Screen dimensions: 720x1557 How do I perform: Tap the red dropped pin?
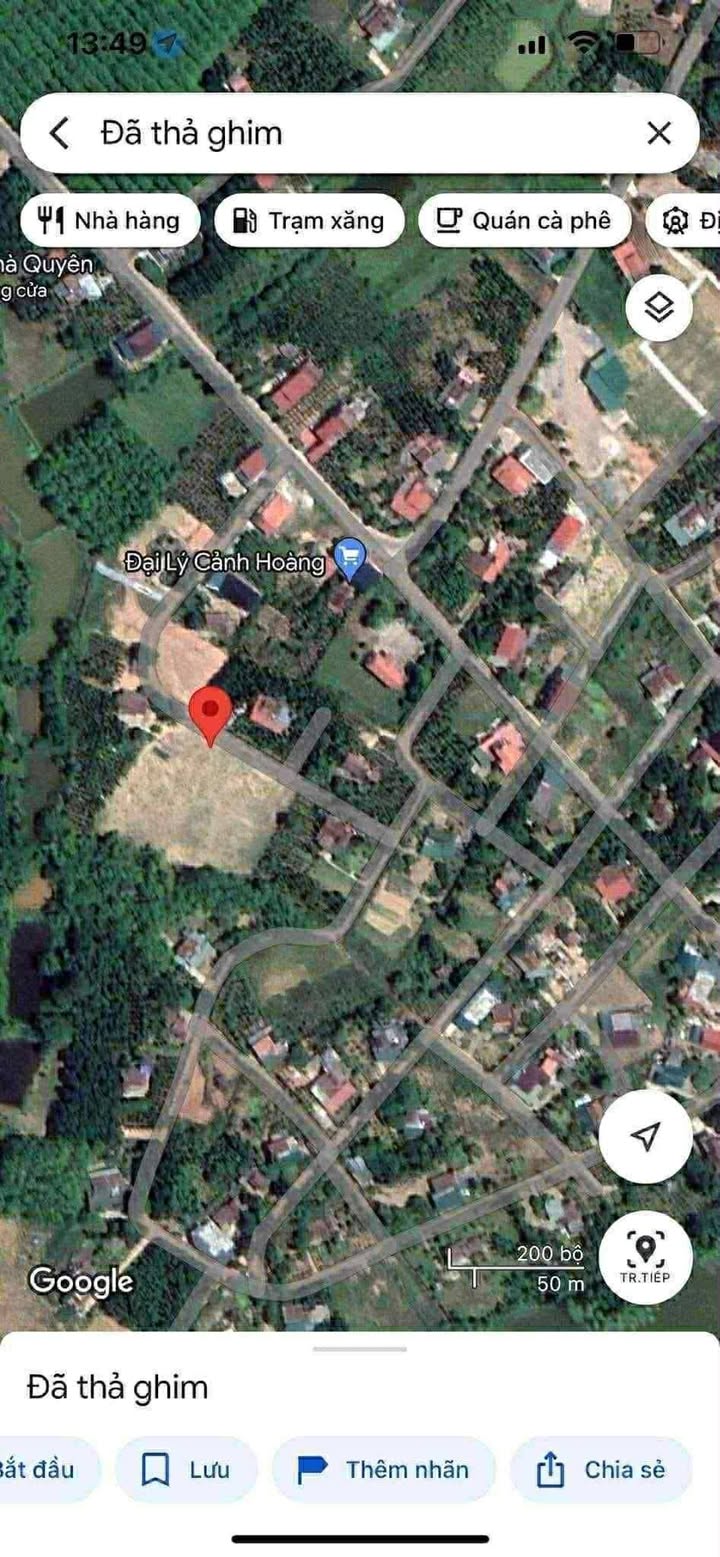[210, 712]
